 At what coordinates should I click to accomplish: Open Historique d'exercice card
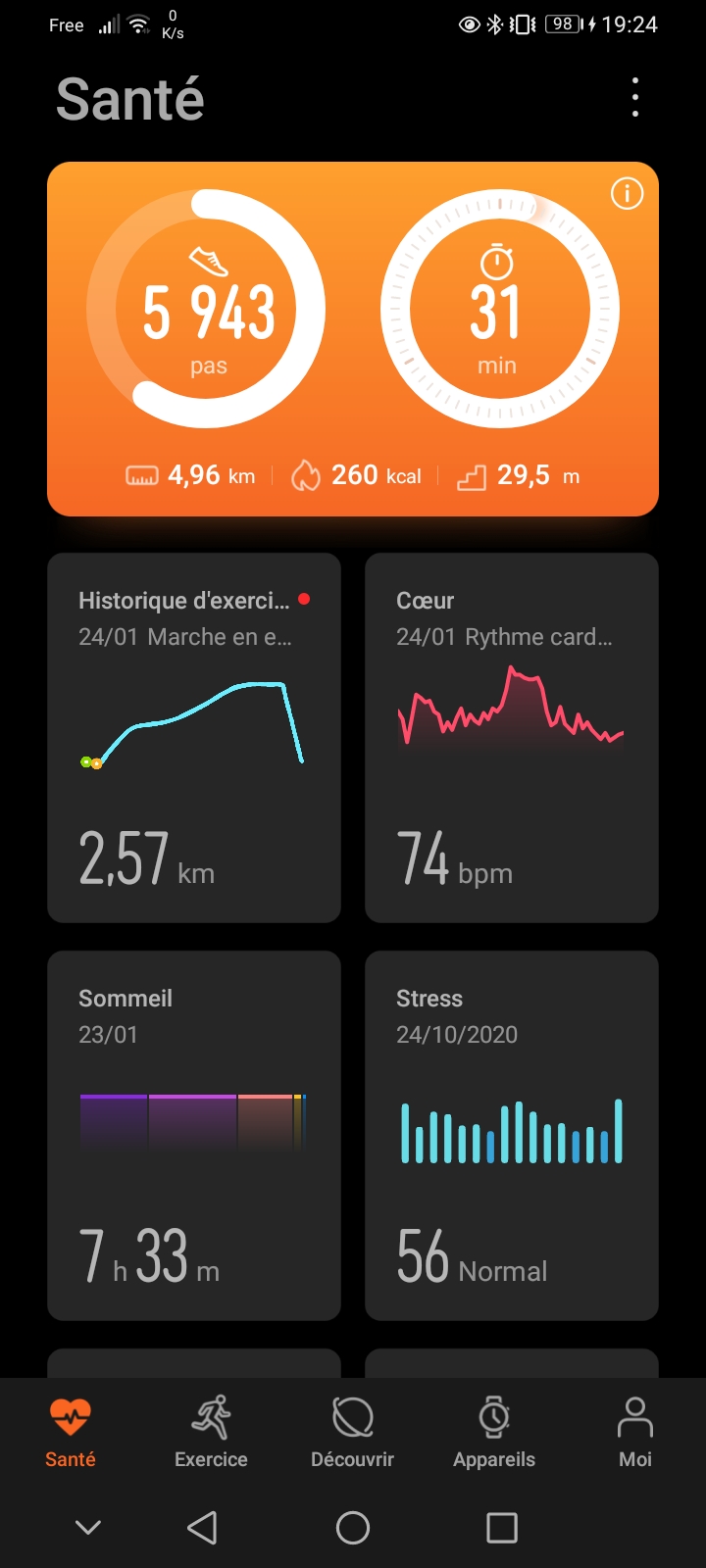coord(194,737)
